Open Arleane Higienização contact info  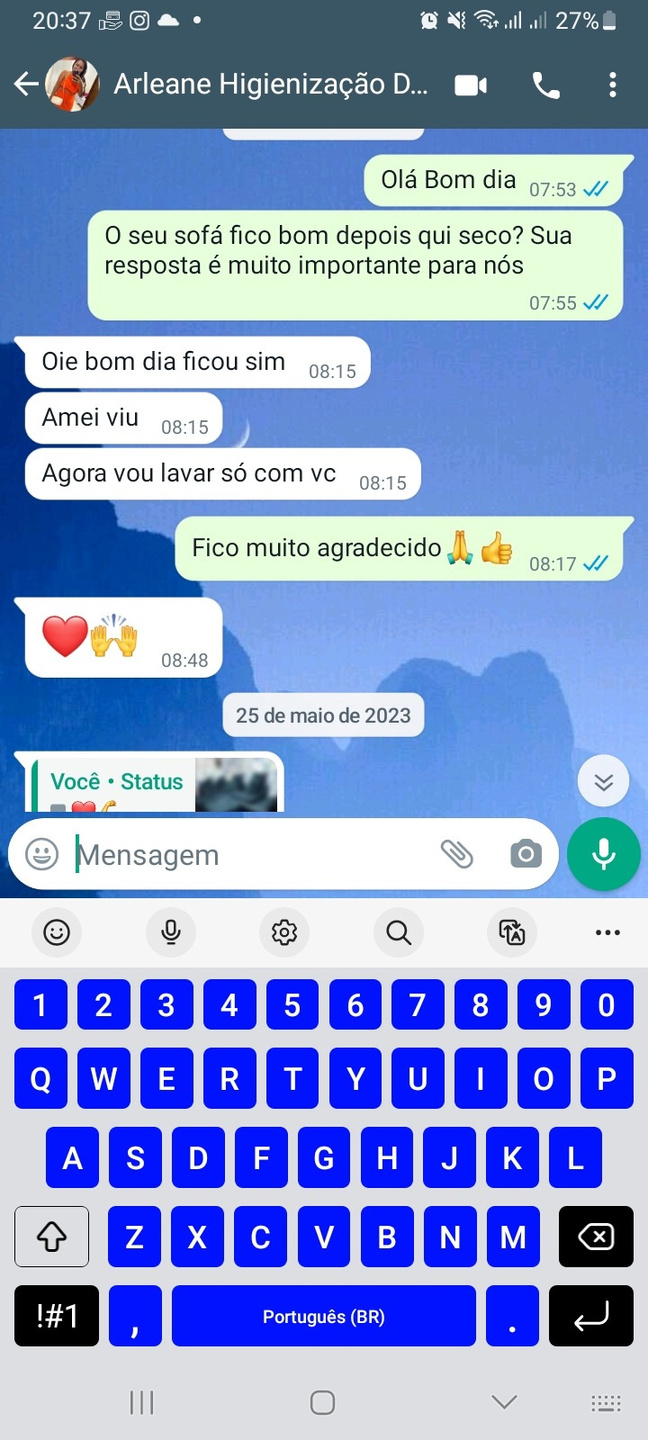tap(270, 85)
